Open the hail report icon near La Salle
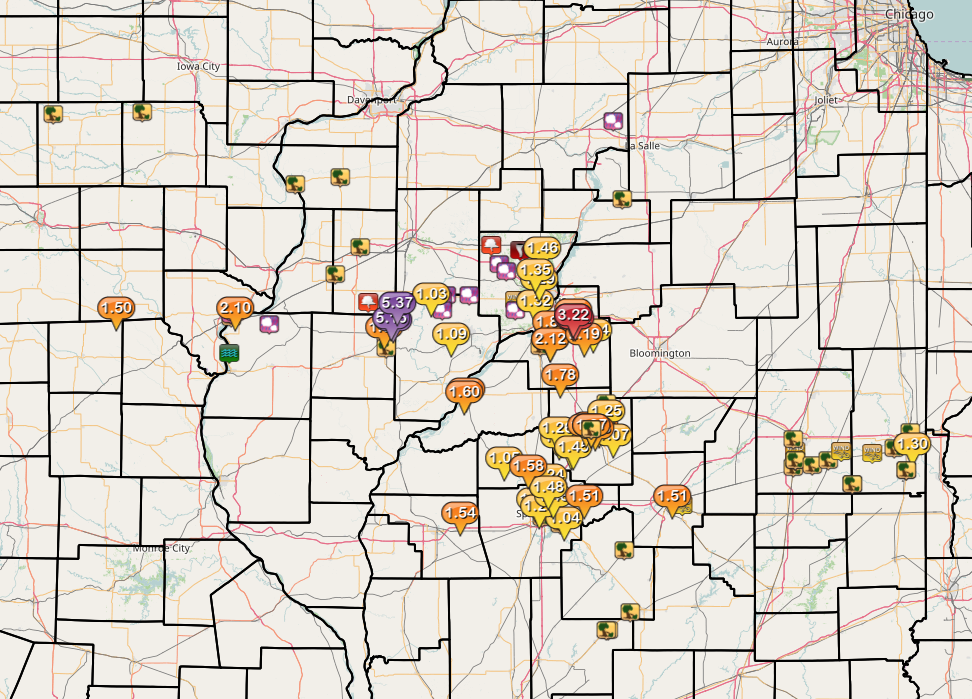This screenshot has width=972, height=699. pyautogui.click(x=613, y=120)
